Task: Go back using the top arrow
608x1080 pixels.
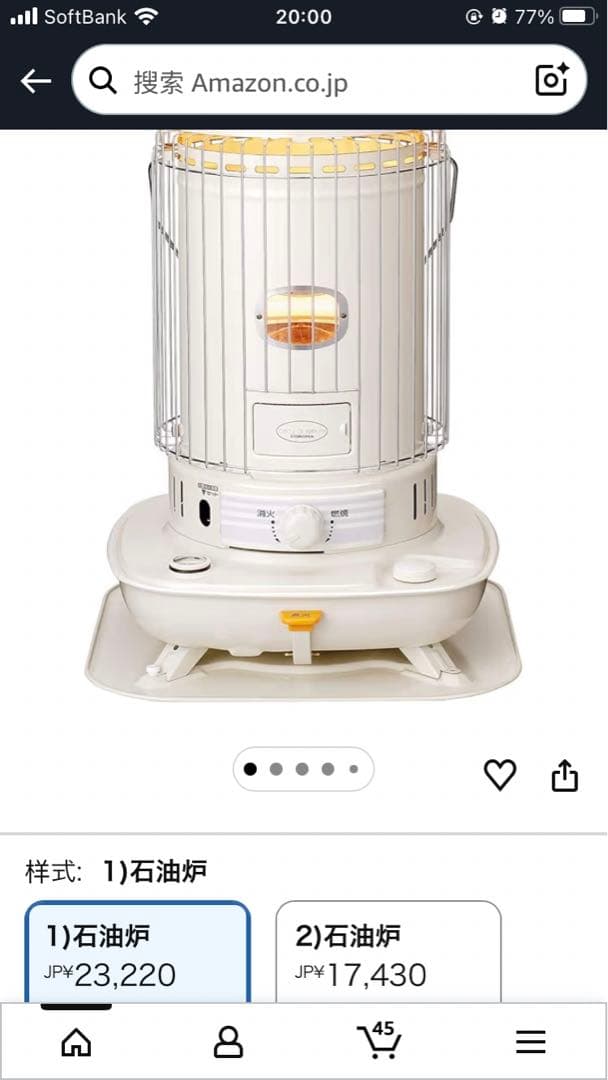Action: tap(36, 81)
